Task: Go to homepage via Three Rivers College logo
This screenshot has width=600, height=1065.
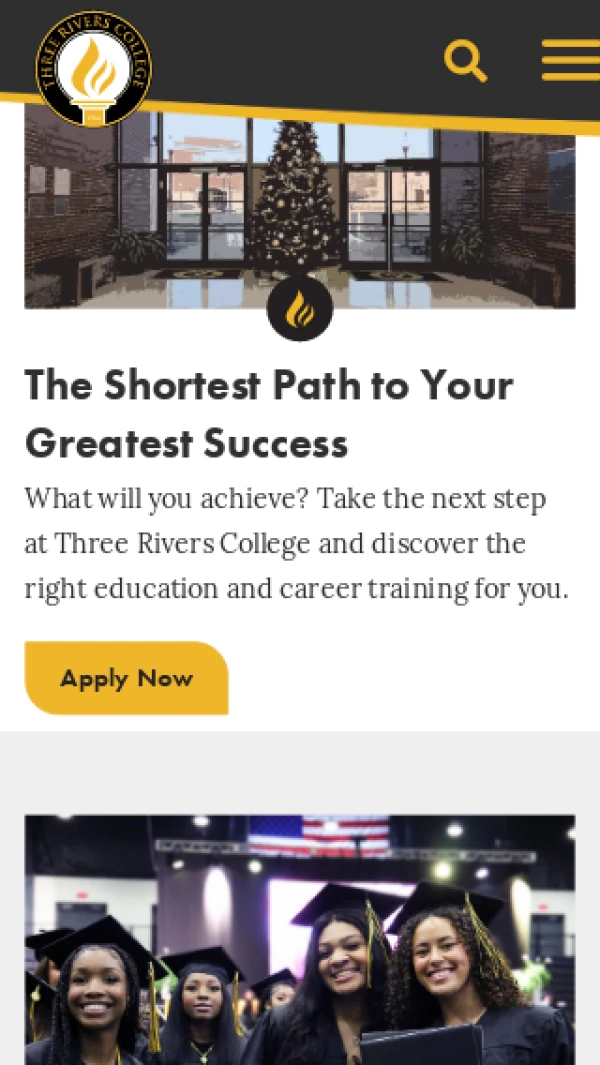Action: [94, 69]
